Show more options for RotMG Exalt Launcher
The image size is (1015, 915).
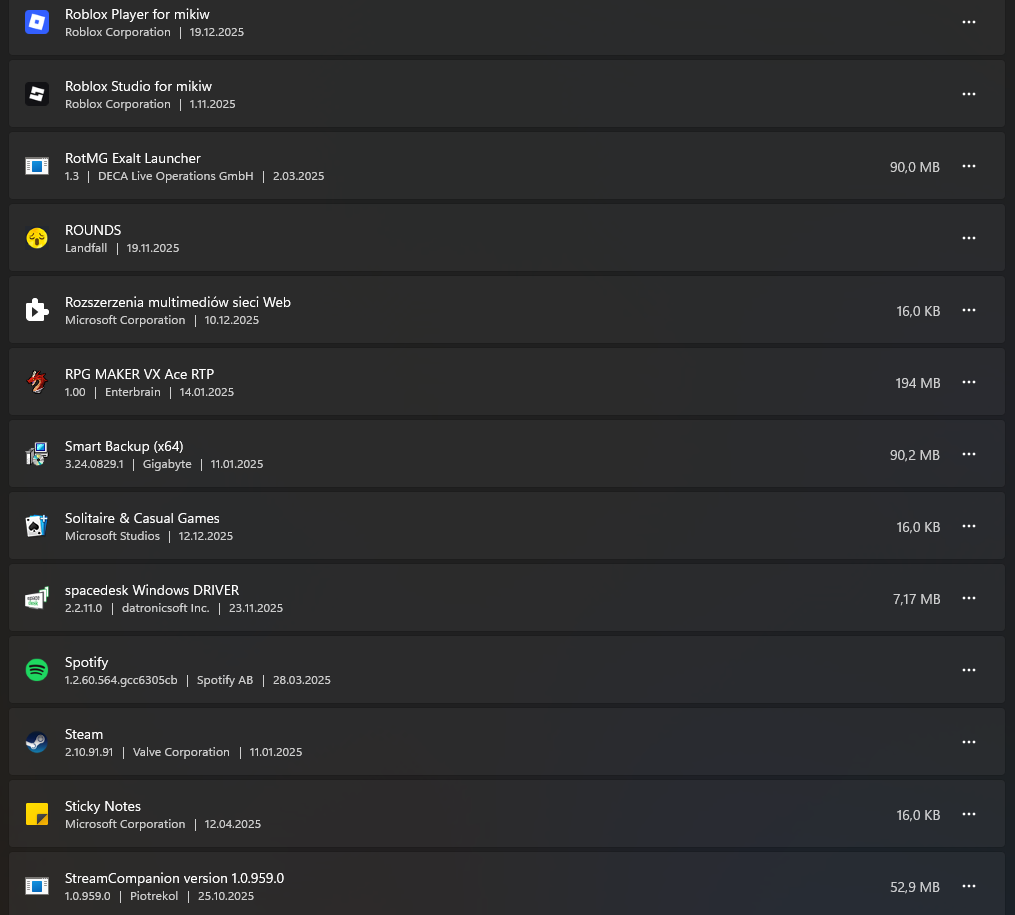pyautogui.click(x=968, y=166)
